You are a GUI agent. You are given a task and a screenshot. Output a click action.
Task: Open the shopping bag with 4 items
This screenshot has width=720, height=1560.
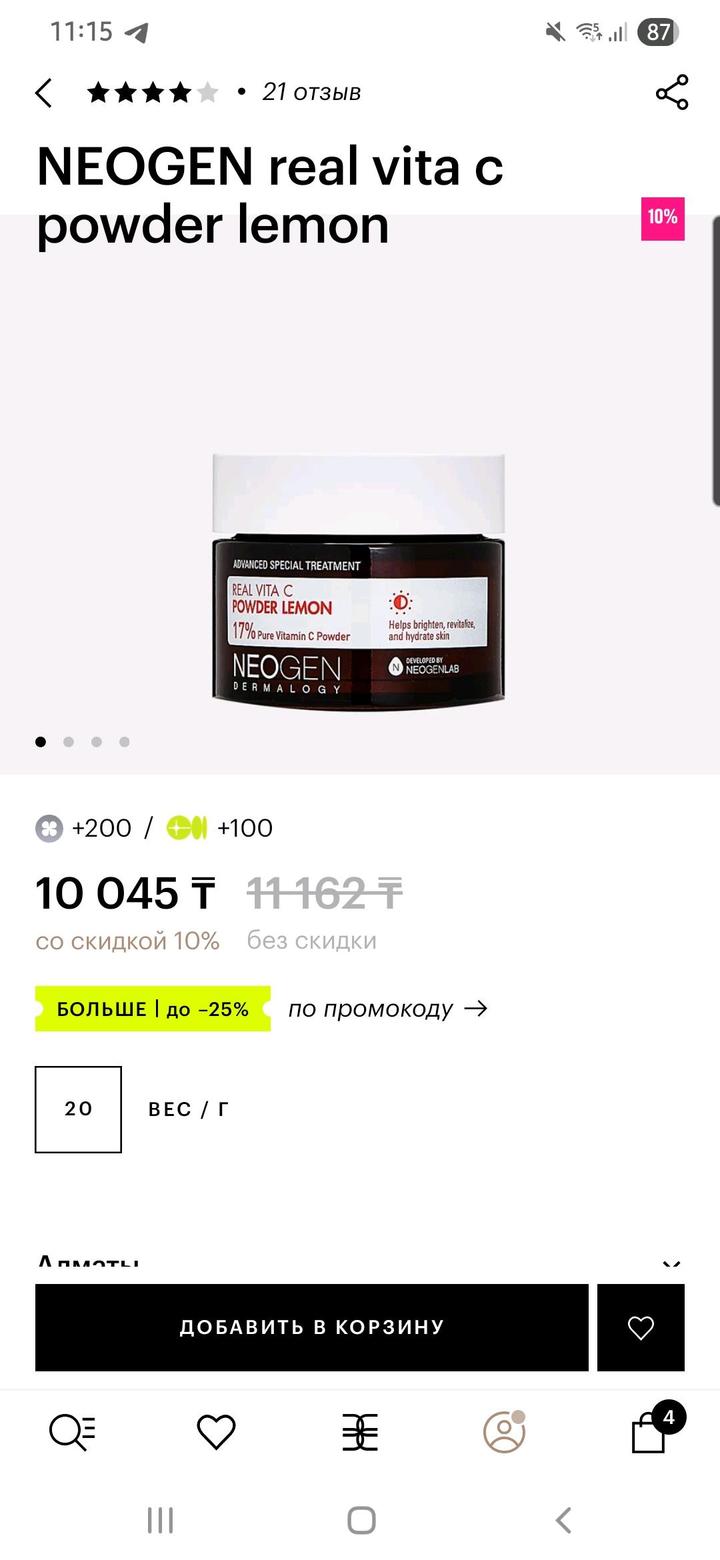649,1432
